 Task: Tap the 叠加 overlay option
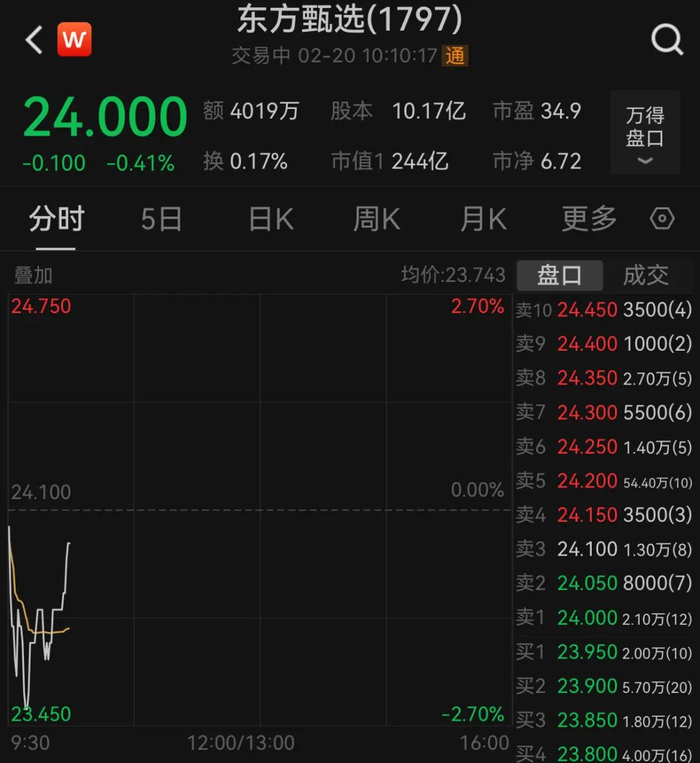click(33, 275)
